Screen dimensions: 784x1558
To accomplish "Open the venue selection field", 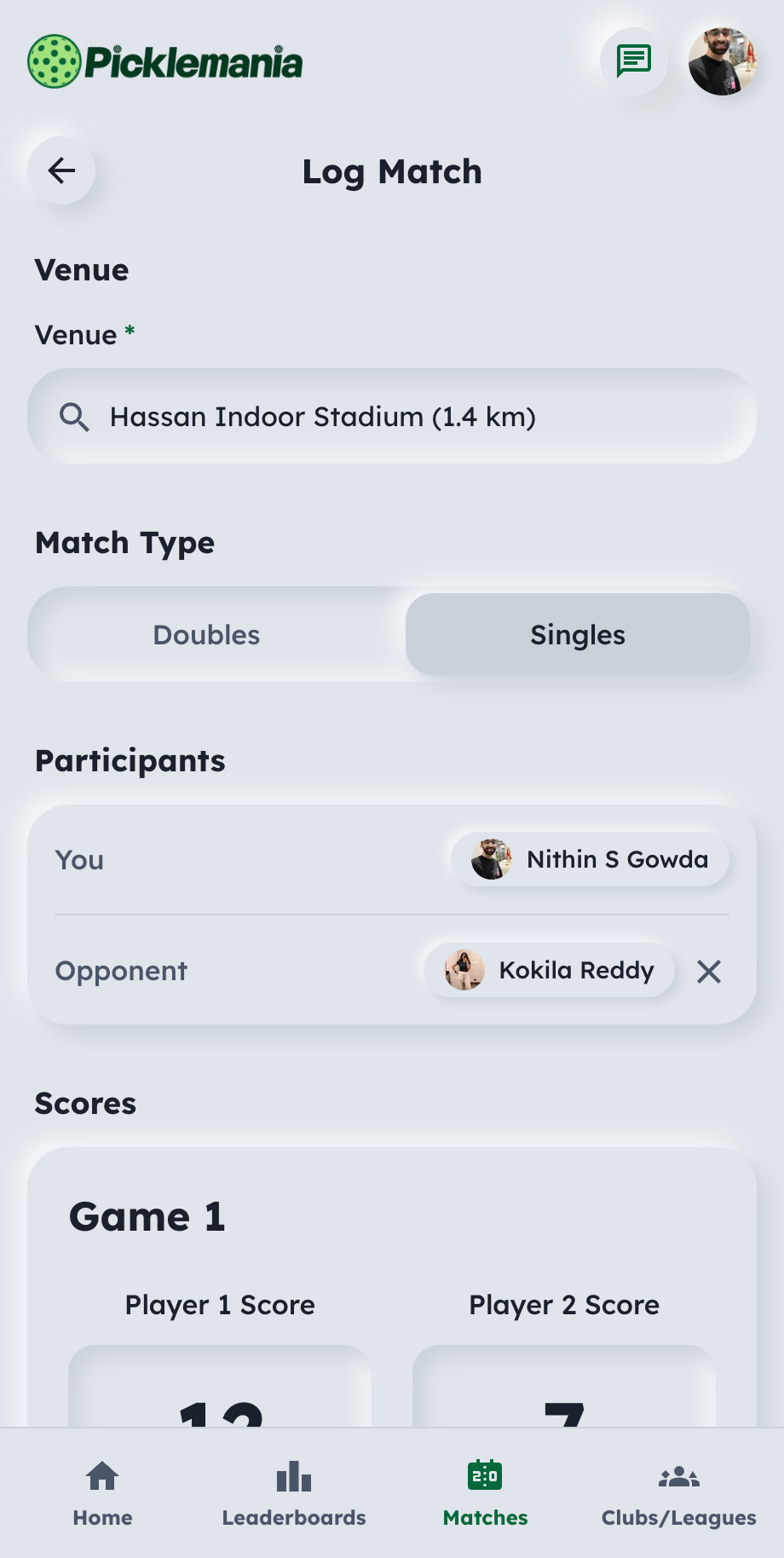I will [392, 417].
